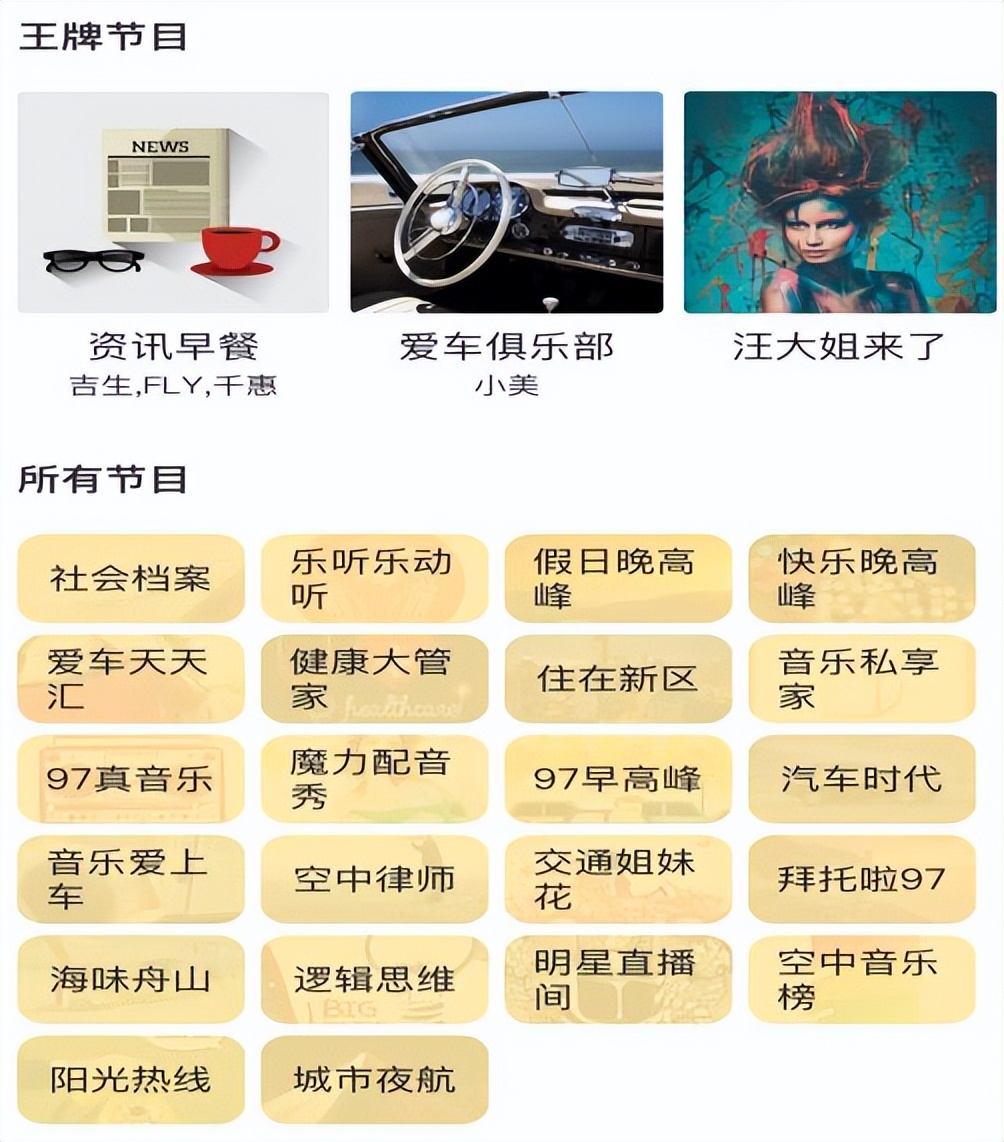Open the 快乐晚高峰 program
The height and width of the screenshot is (1142, 1004).
point(860,579)
